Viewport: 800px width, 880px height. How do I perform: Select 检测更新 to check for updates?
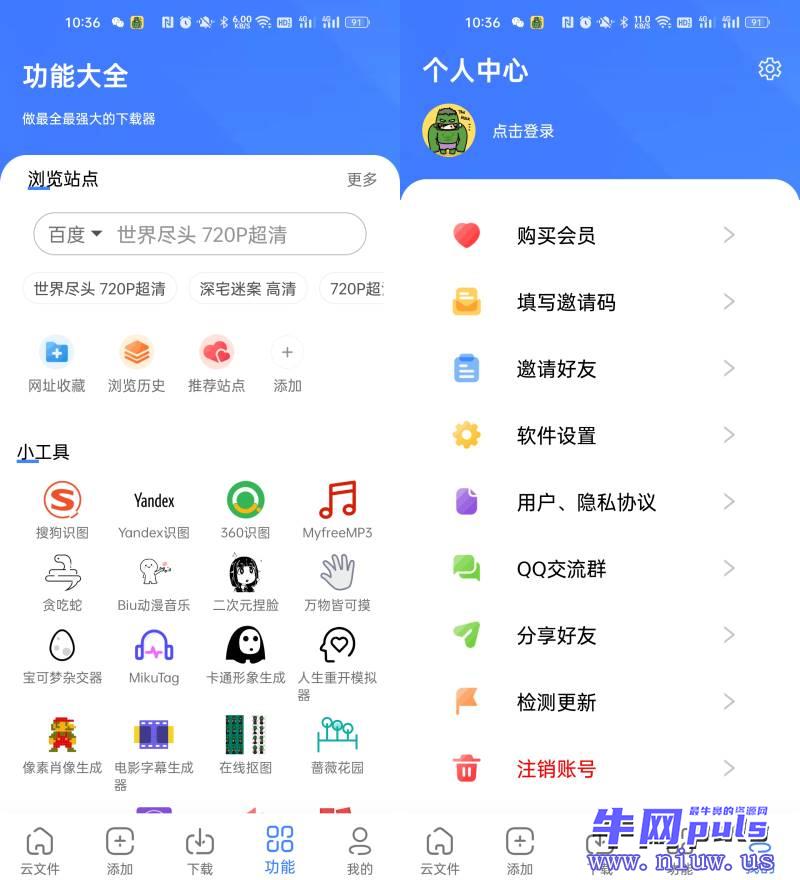click(594, 703)
